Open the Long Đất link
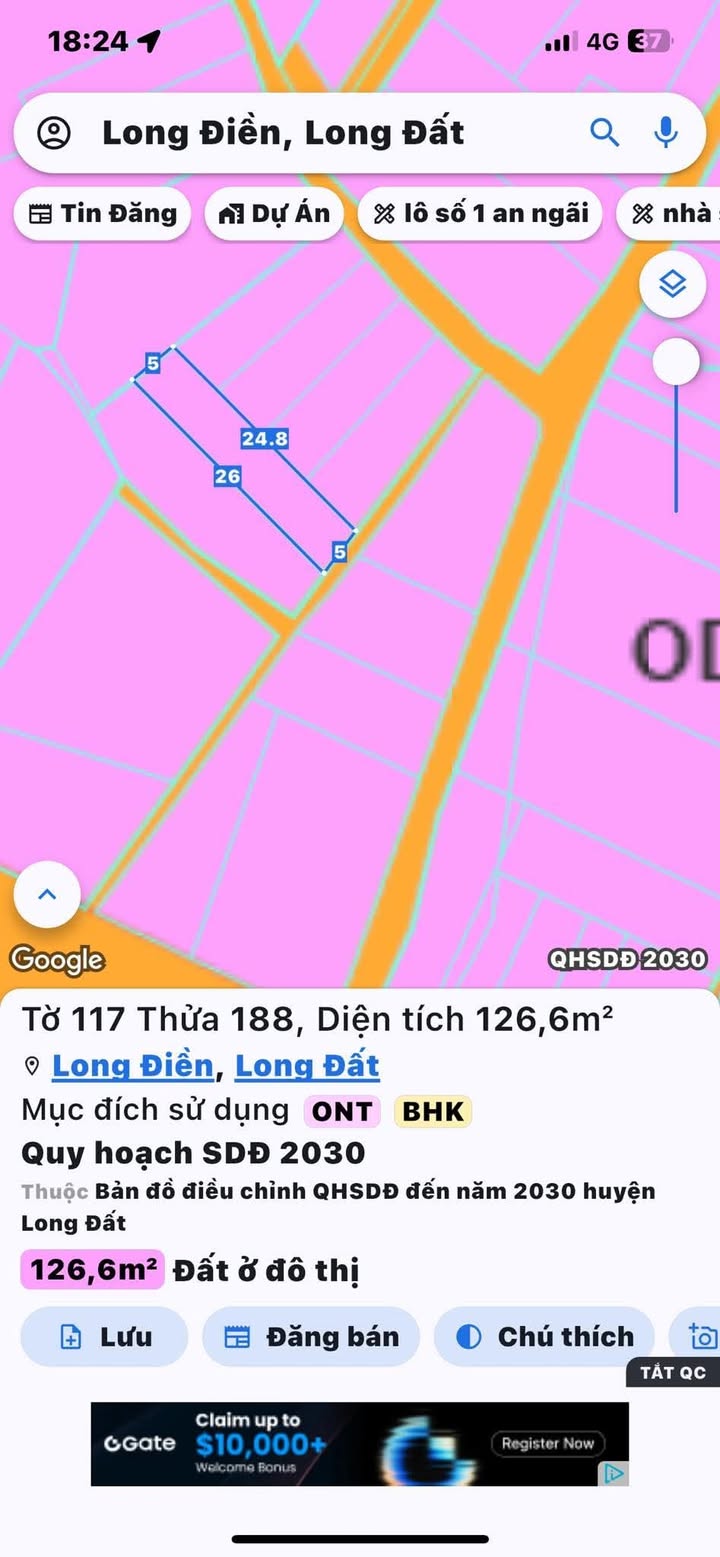 point(307,1065)
